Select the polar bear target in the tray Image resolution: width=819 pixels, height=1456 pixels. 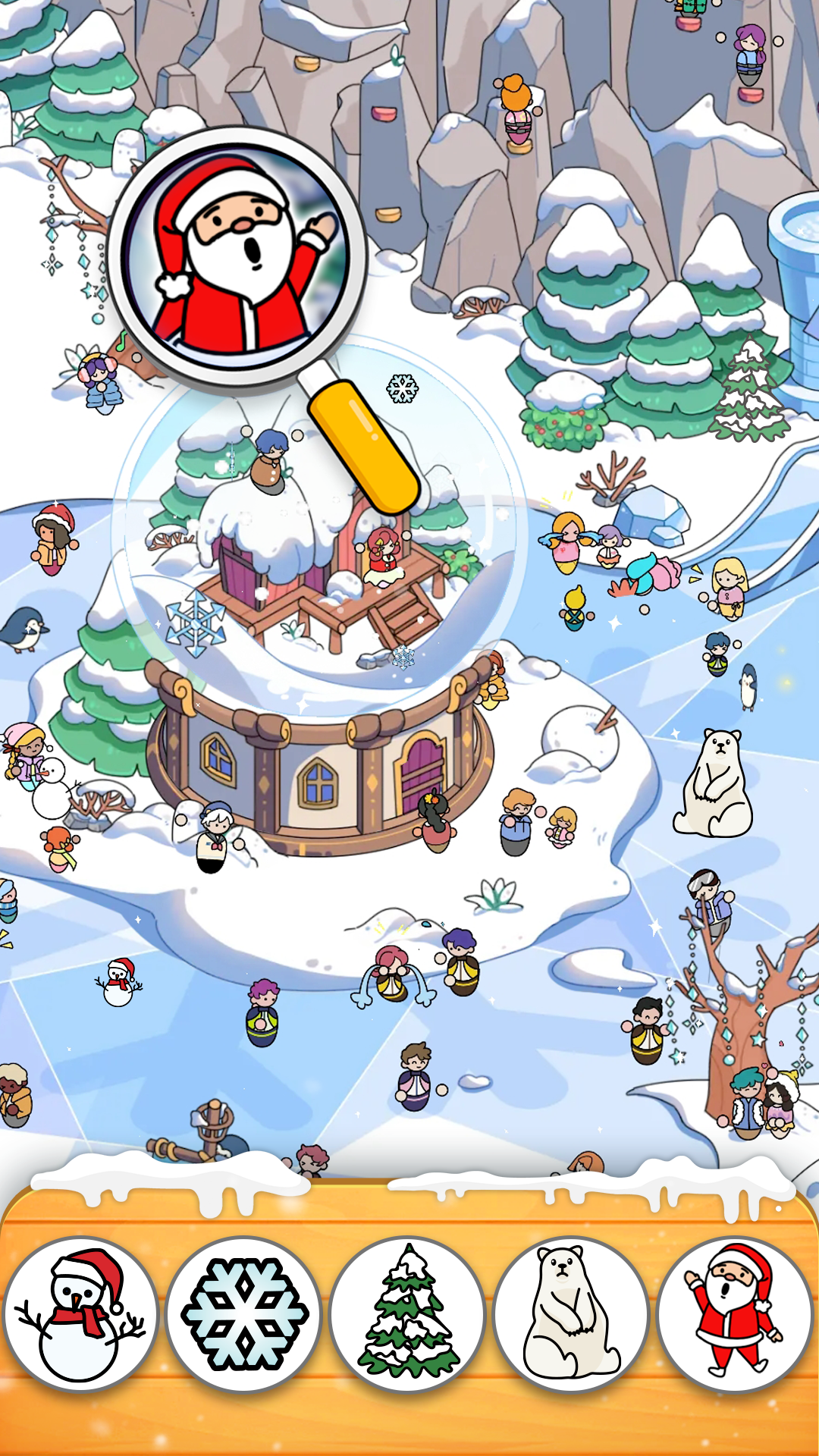572,1314
